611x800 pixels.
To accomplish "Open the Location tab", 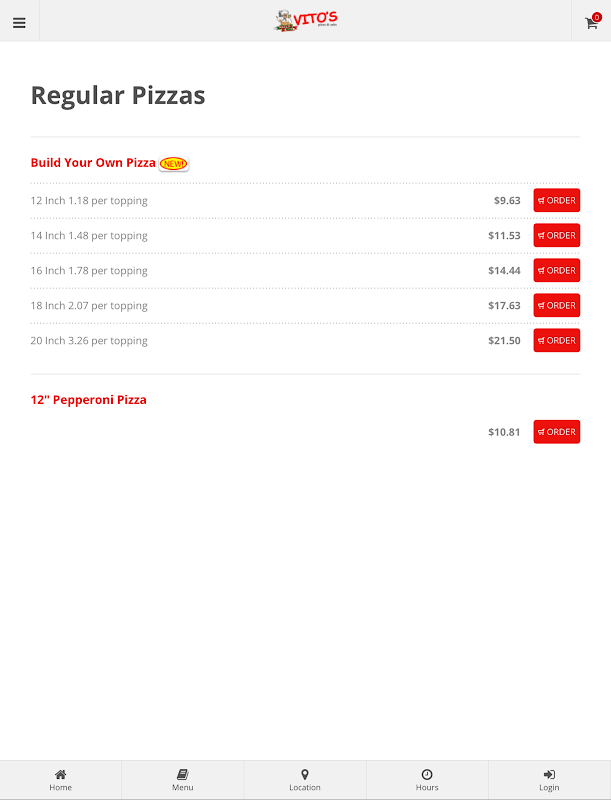I will pyautogui.click(x=305, y=780).
